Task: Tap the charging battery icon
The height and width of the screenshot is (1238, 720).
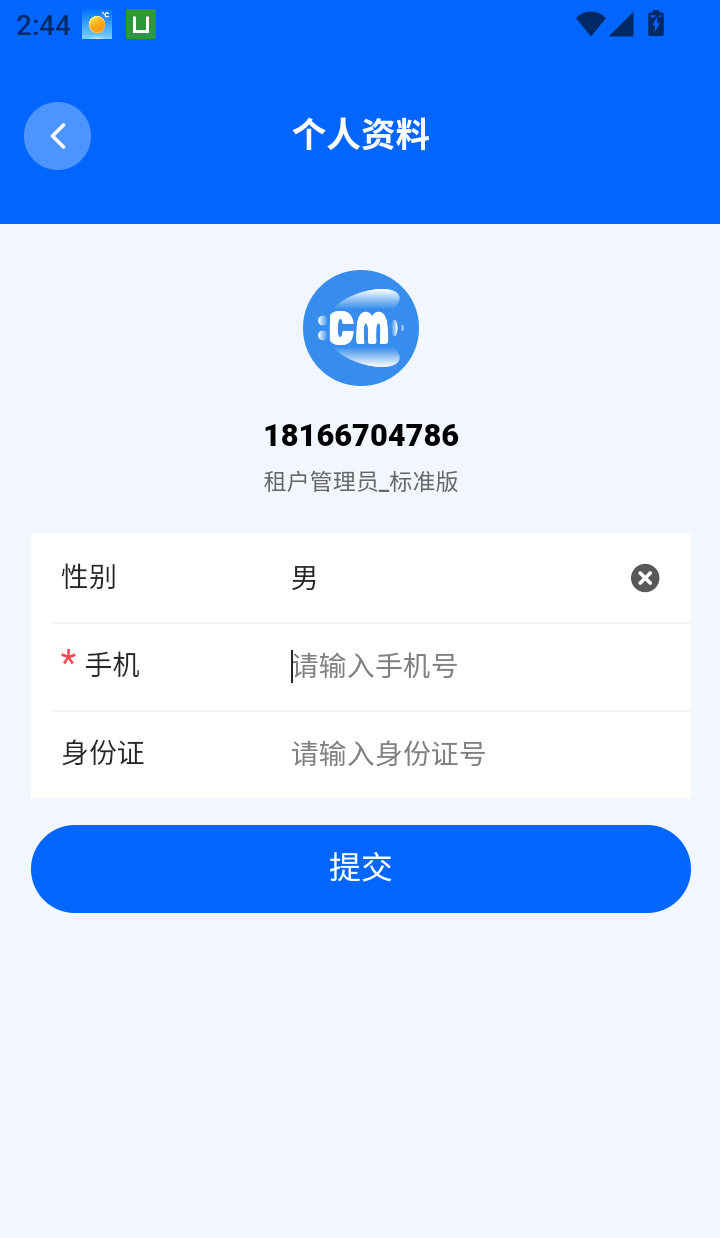Action: pos(655,23)
